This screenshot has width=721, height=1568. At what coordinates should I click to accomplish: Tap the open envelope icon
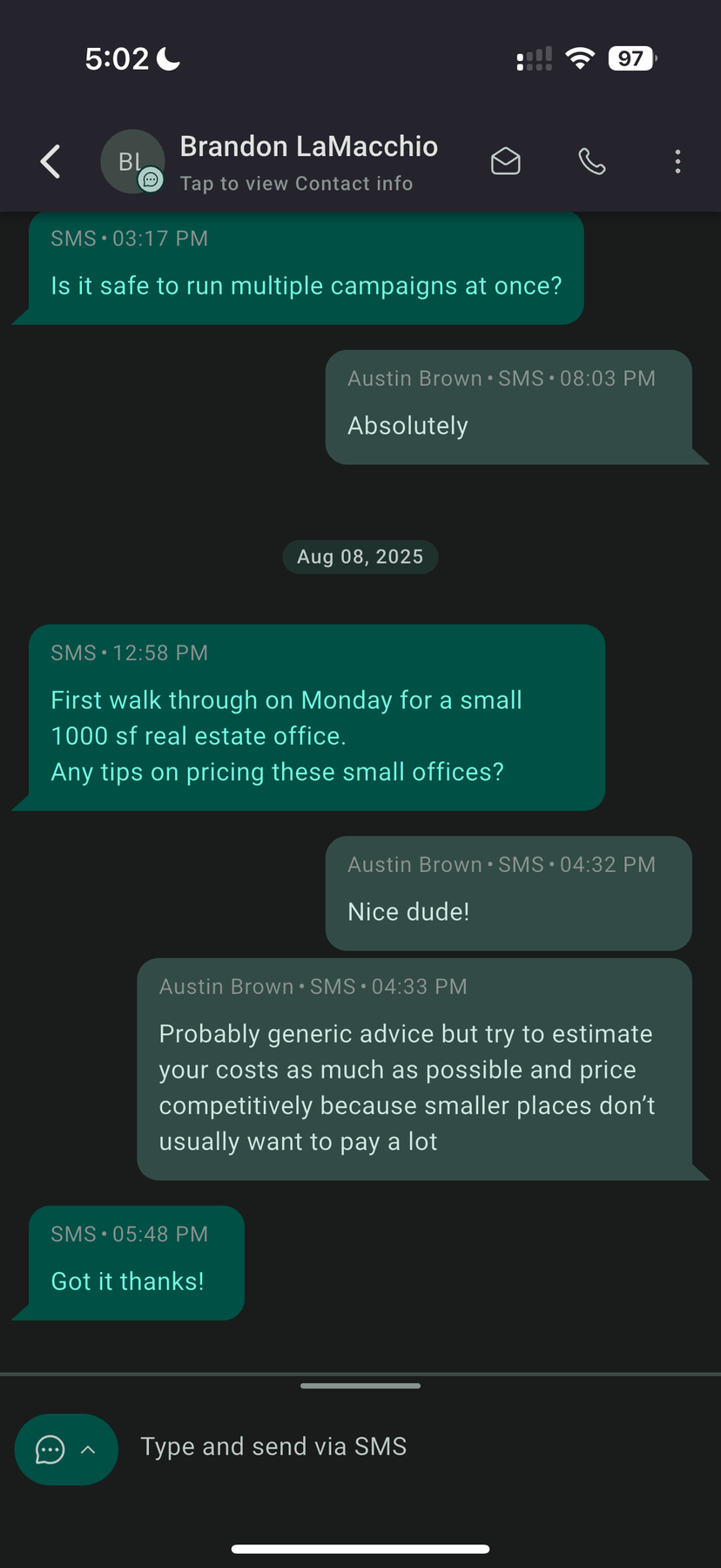click(505, 162)
